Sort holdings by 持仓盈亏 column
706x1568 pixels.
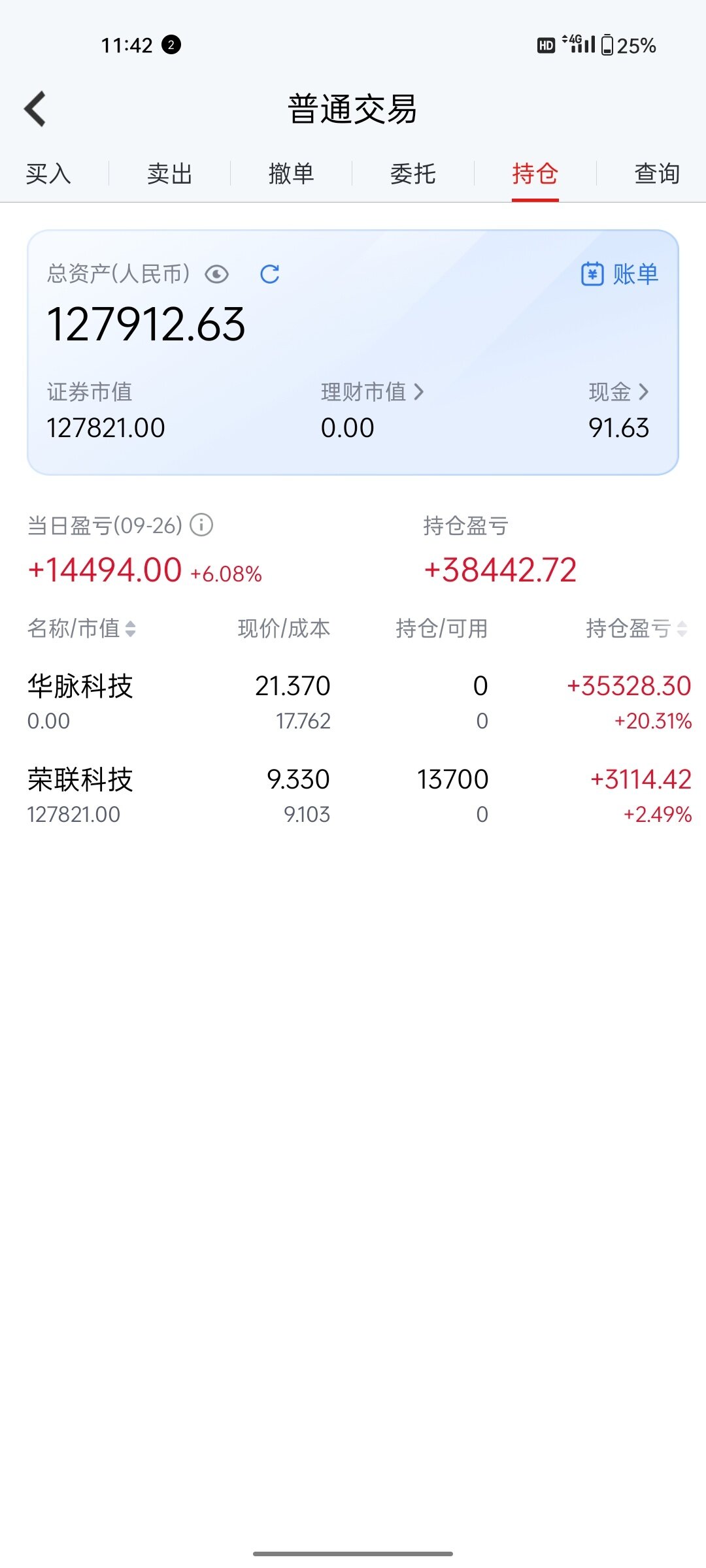637,629
